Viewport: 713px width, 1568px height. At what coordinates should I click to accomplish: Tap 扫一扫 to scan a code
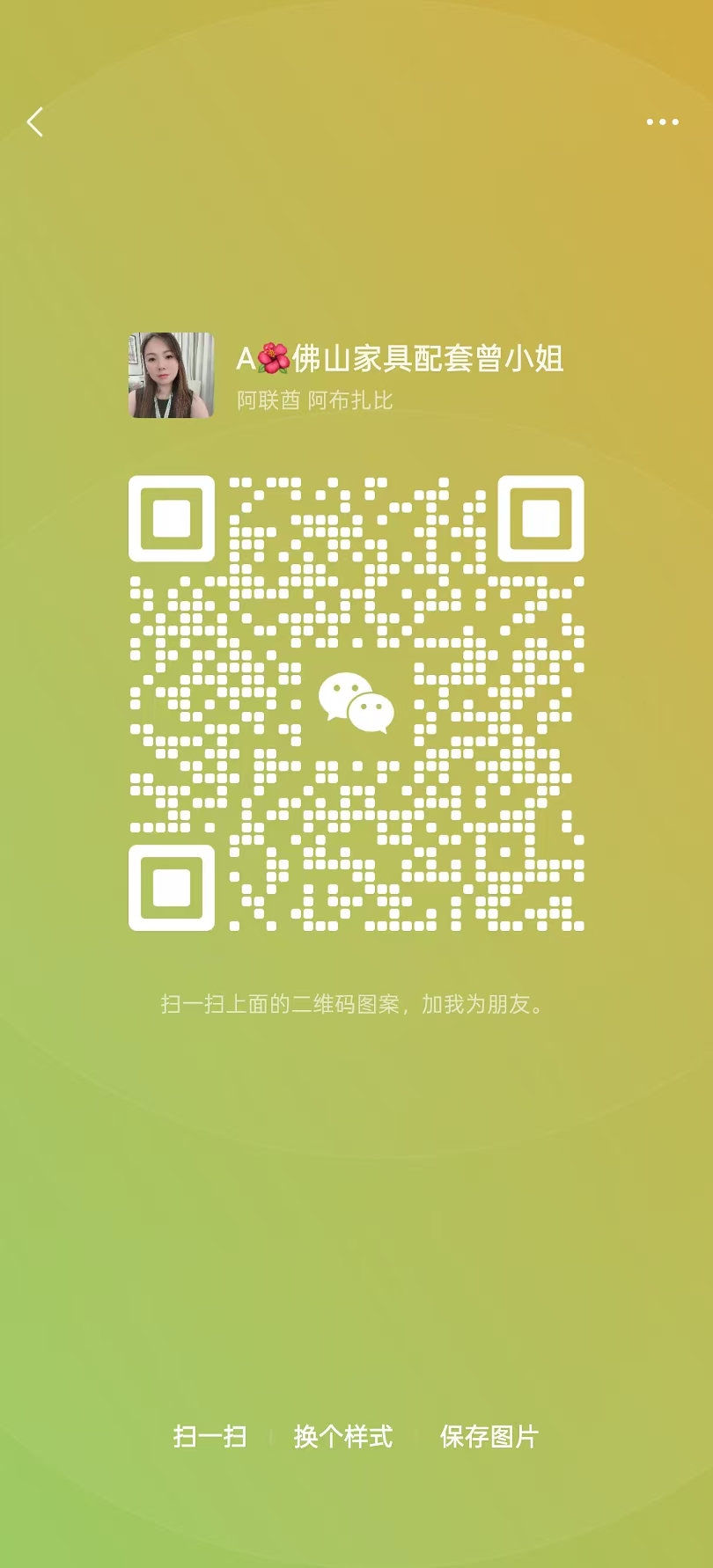(x=209, y=1437)
